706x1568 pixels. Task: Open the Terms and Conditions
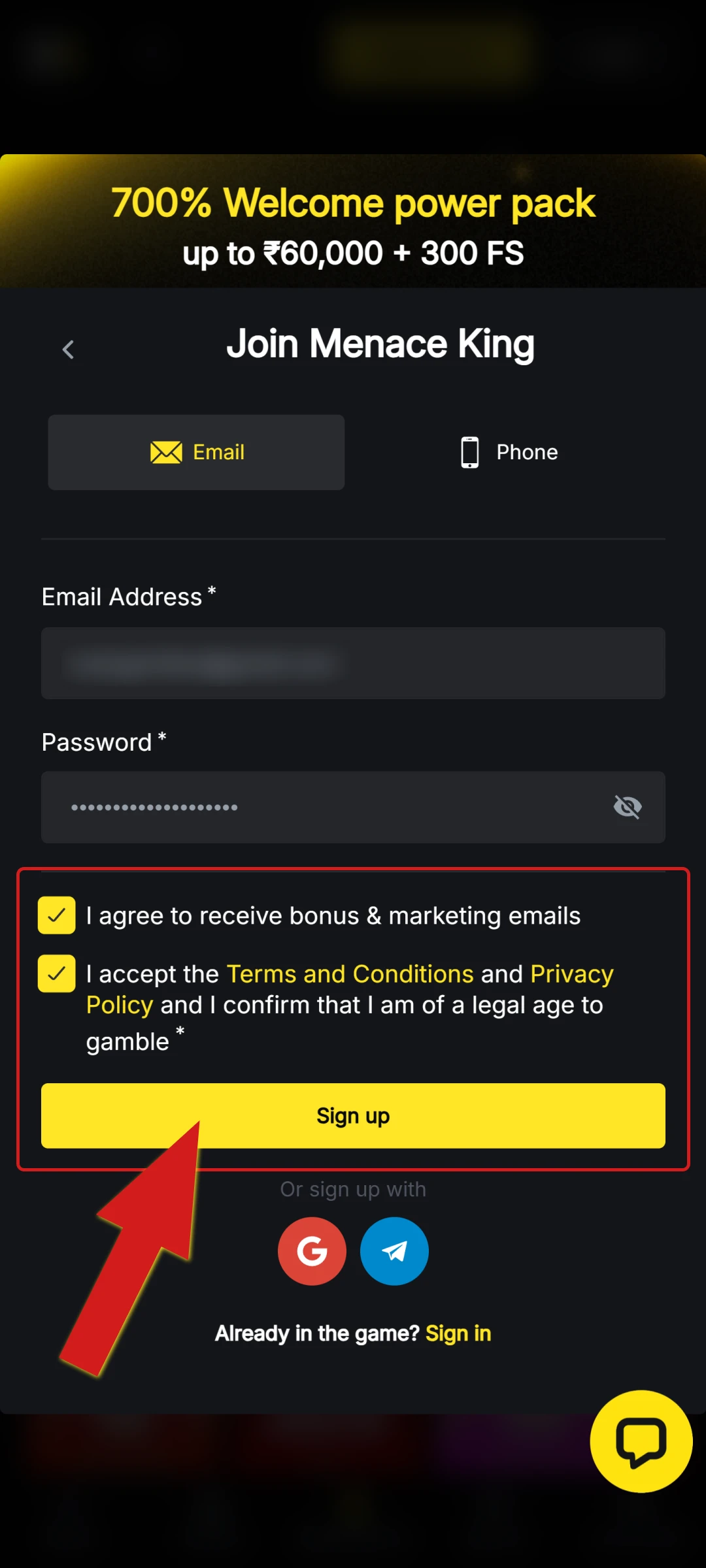[x=350, y=973]
